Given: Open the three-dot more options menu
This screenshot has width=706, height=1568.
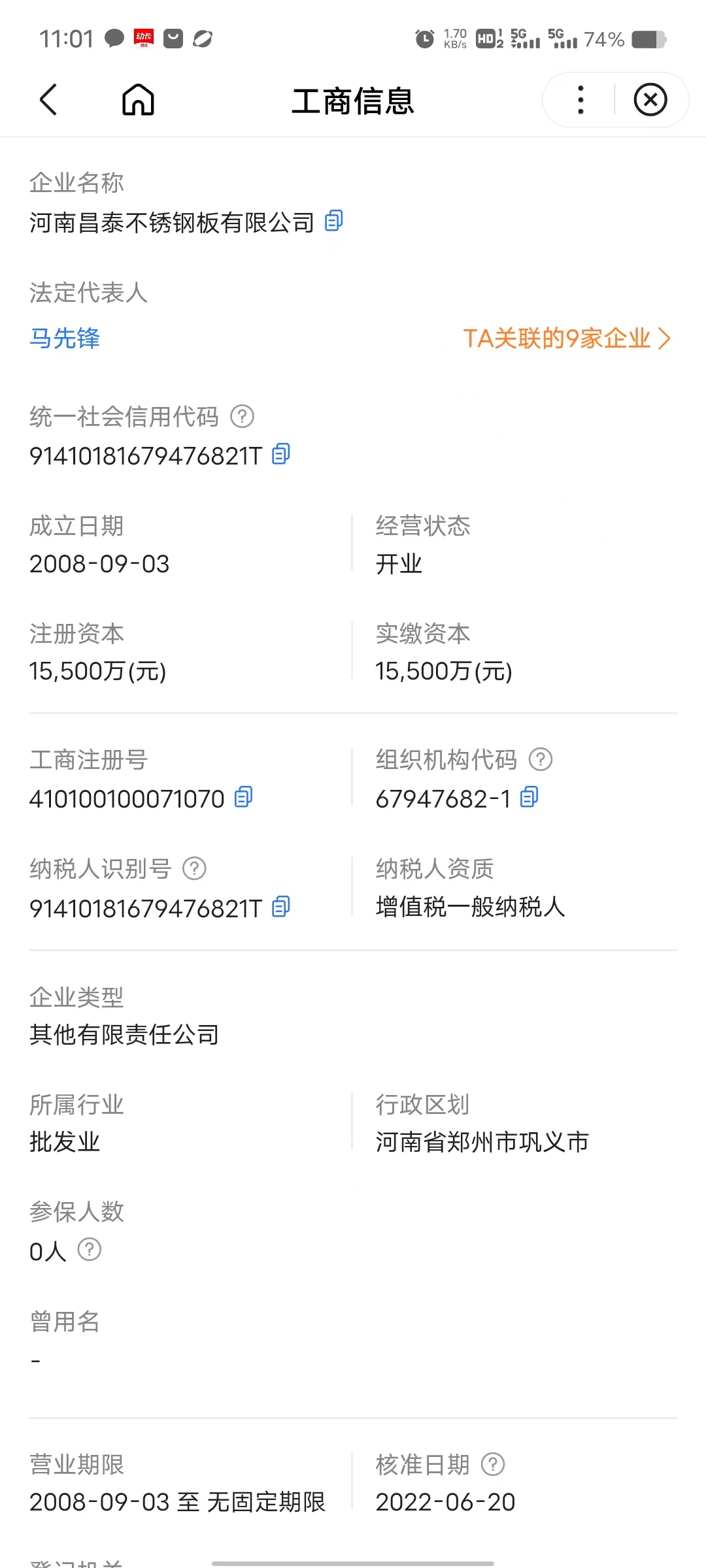Looking at the screenshot, I should [x=580, y=100].
